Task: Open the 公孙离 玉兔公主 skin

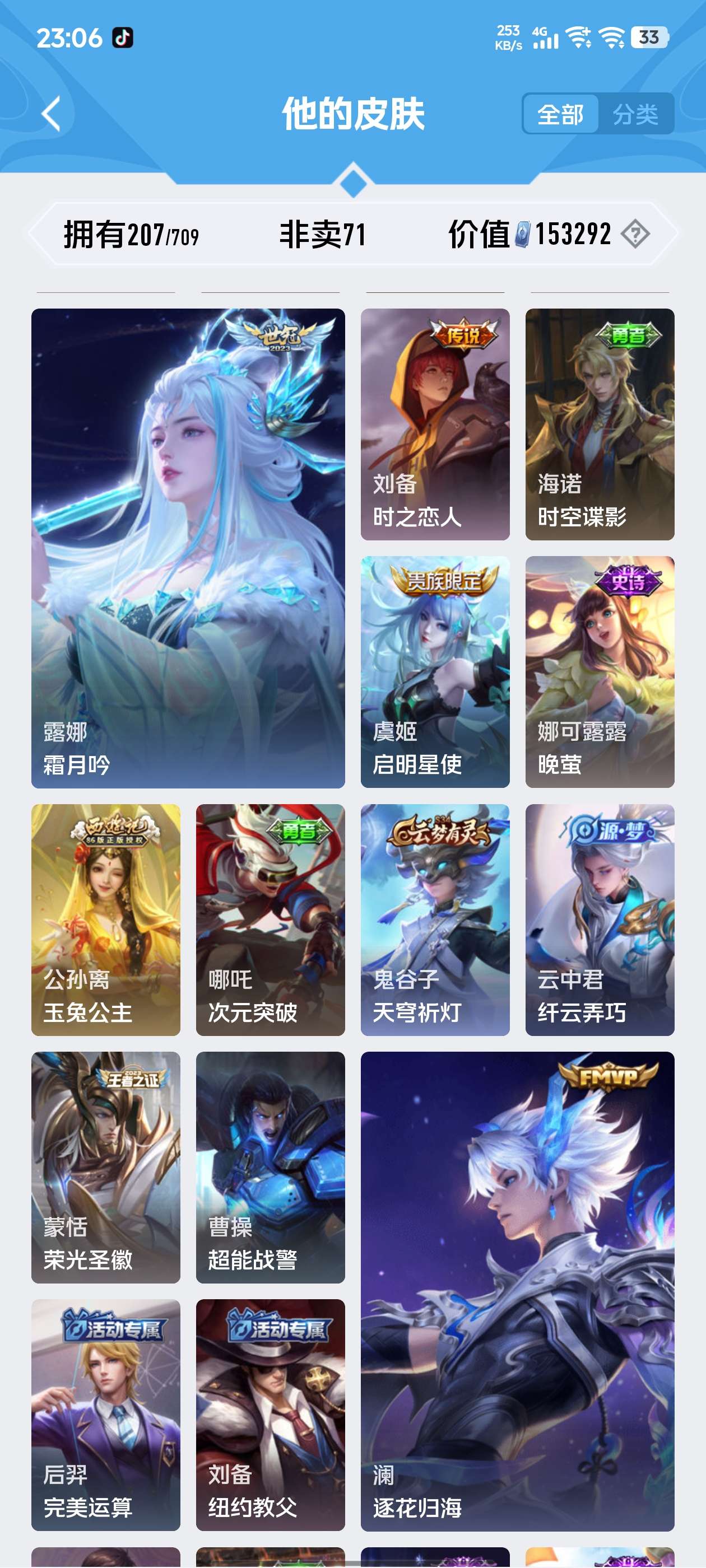Action: click(x=105, y=919)
